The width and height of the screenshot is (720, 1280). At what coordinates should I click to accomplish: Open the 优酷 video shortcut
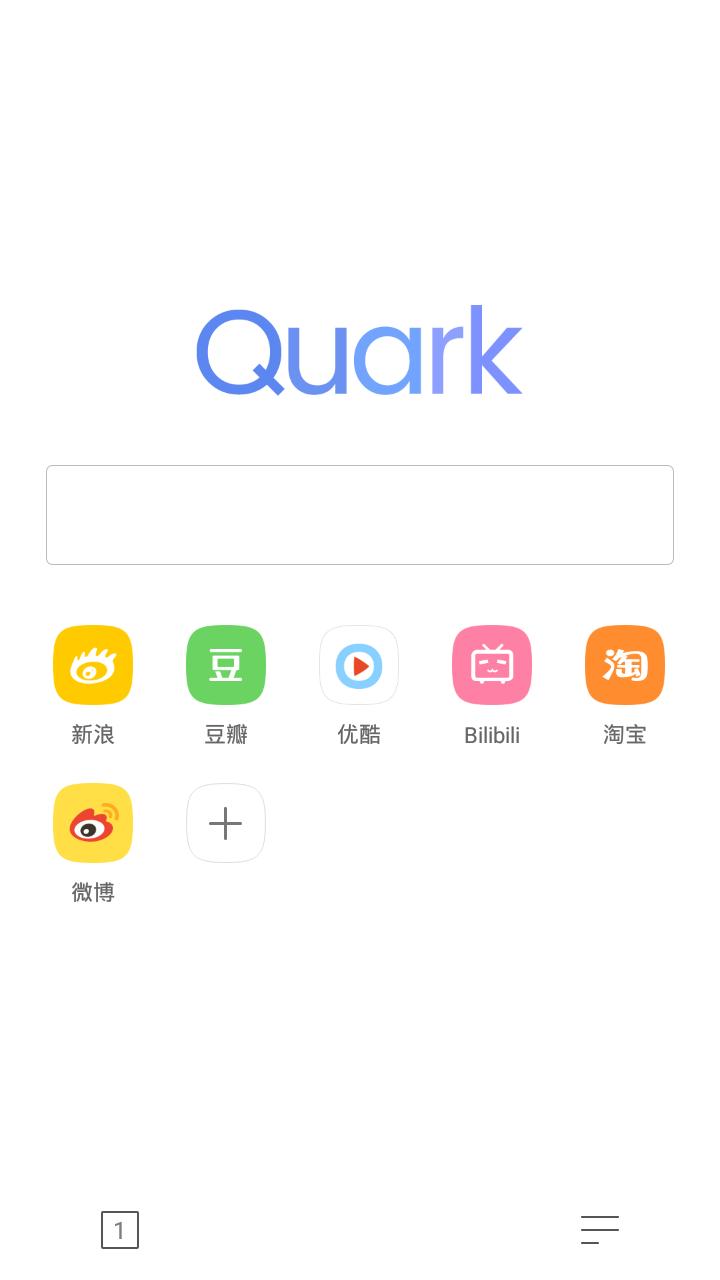359,665
